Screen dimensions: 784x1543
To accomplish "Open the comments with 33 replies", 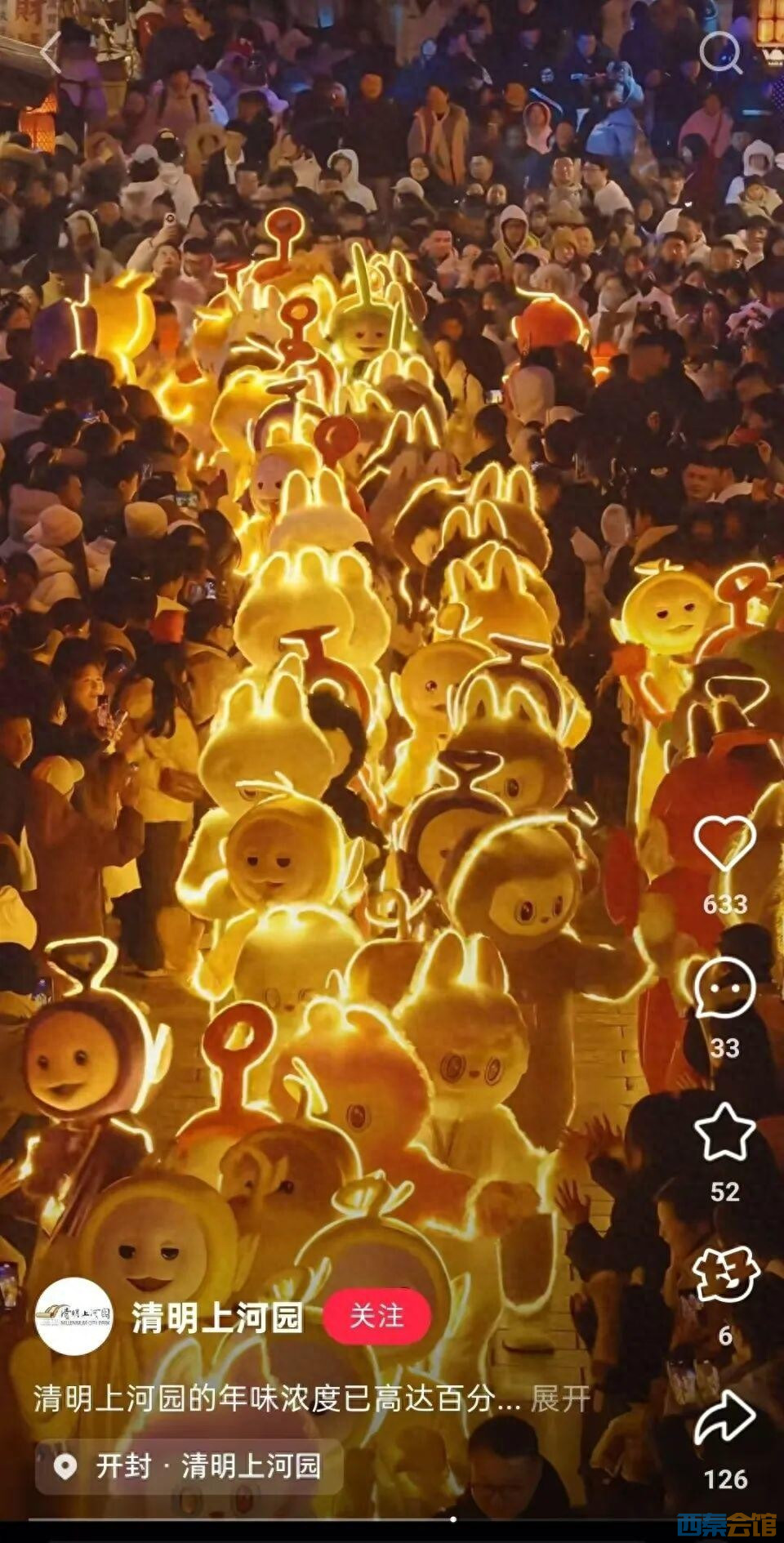I will (724, 988).
